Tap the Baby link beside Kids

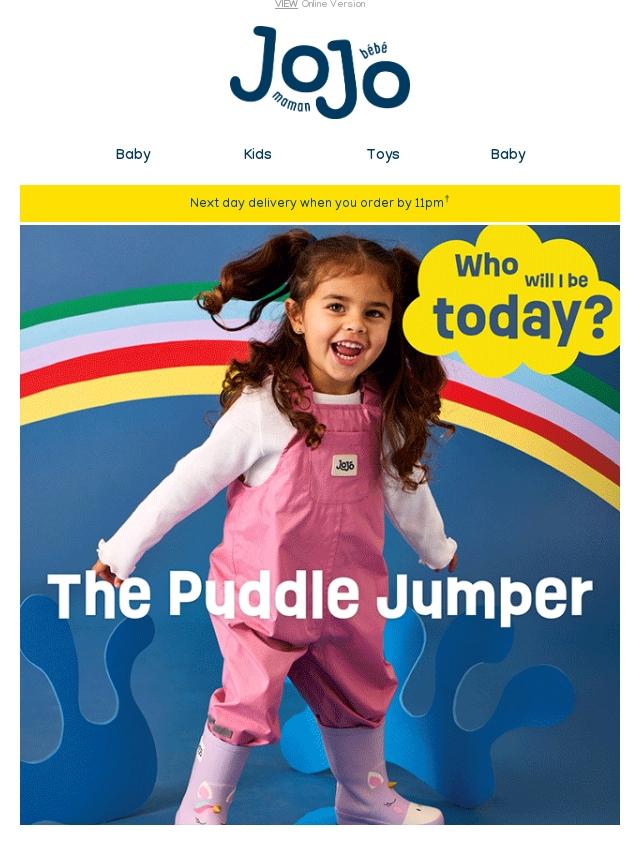tap(133, 154)
